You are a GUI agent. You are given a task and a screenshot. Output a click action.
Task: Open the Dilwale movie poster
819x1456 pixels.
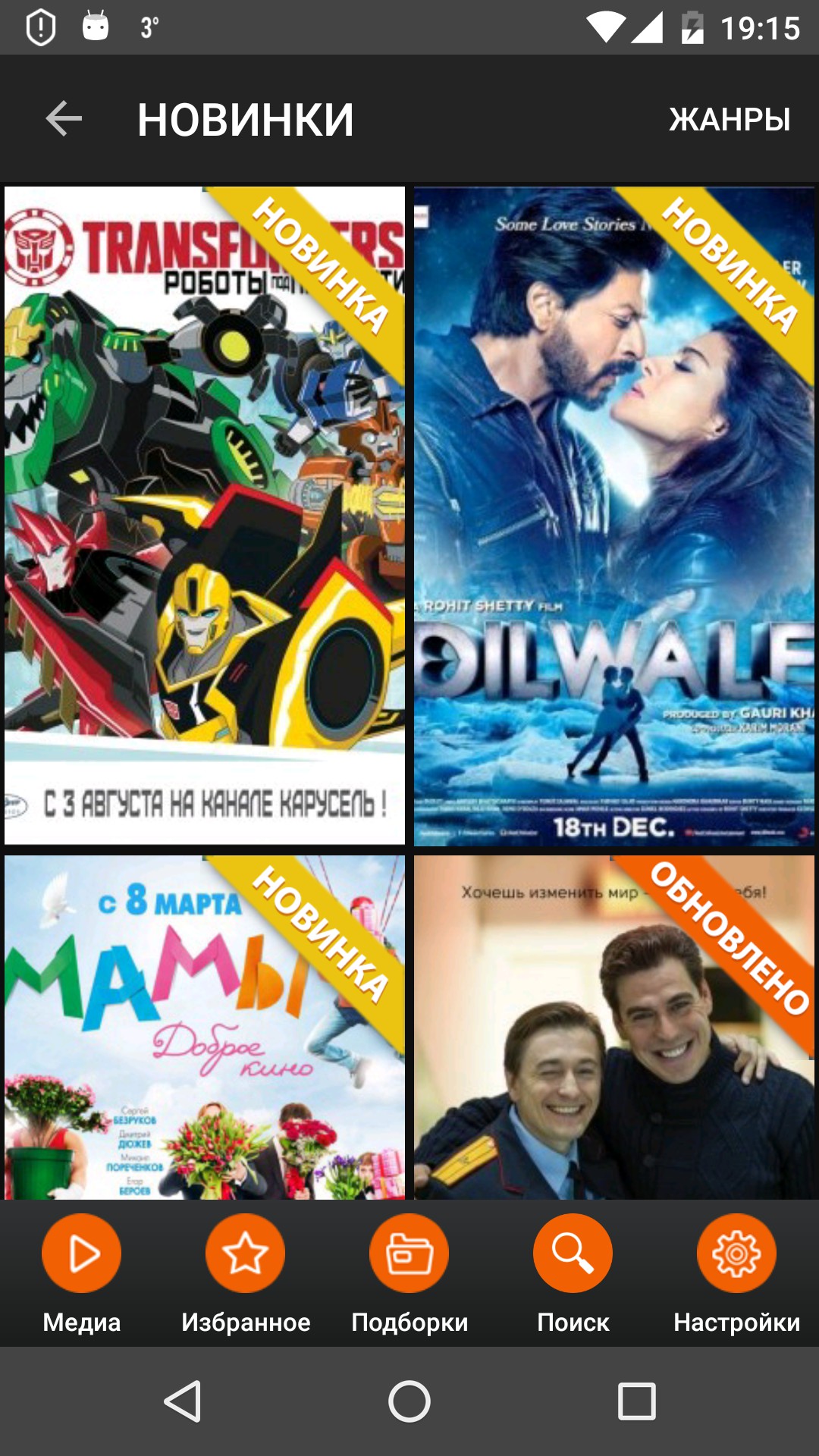(614, 516)
